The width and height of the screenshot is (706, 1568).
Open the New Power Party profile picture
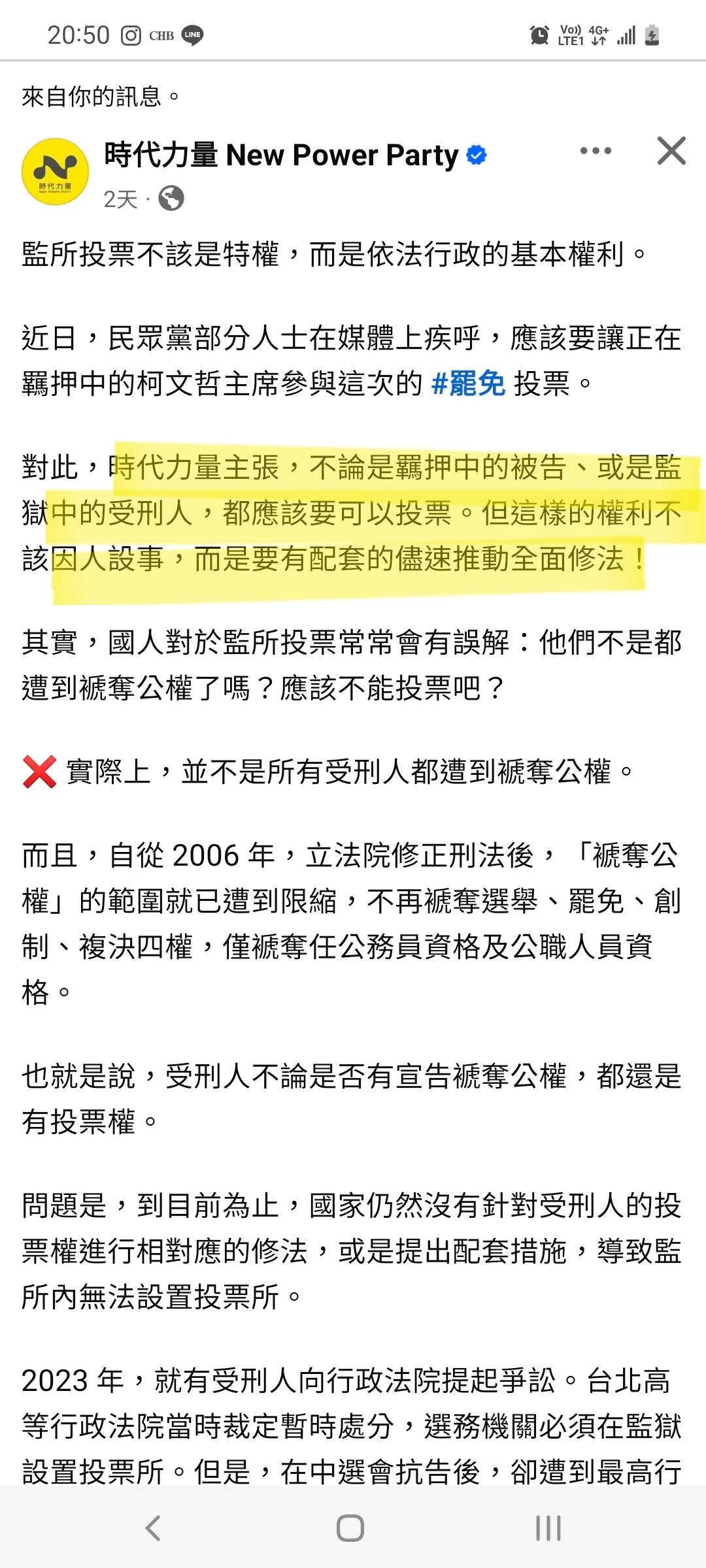[55, 171]
